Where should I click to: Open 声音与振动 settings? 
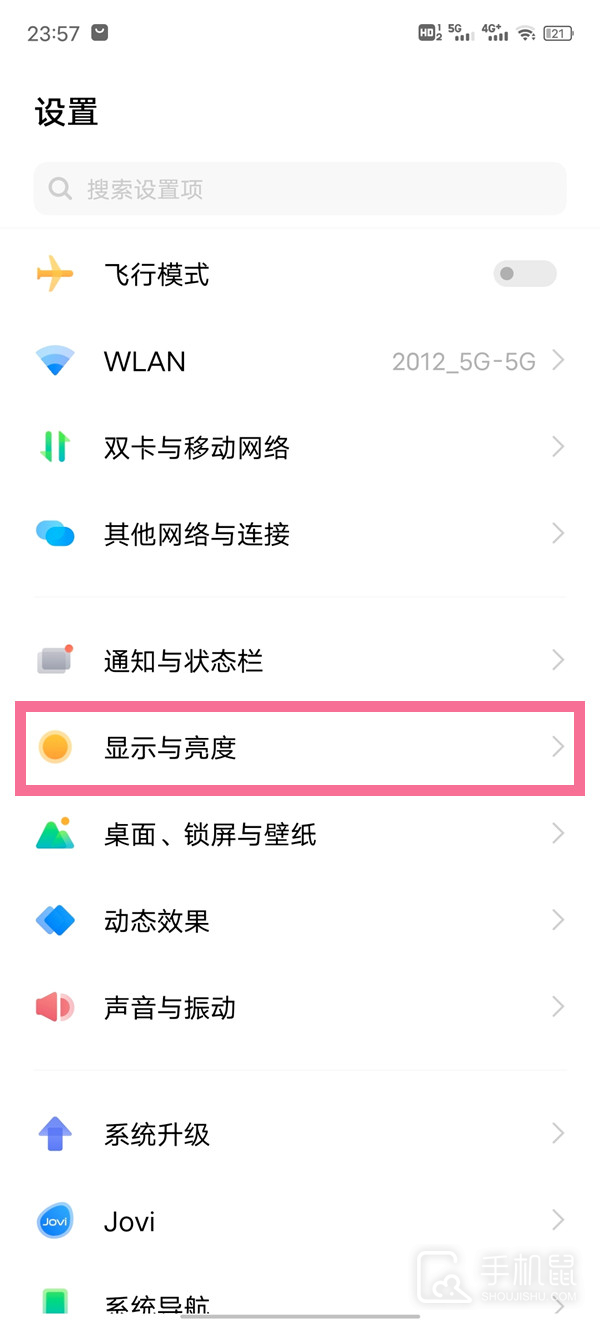(300, 1007)
